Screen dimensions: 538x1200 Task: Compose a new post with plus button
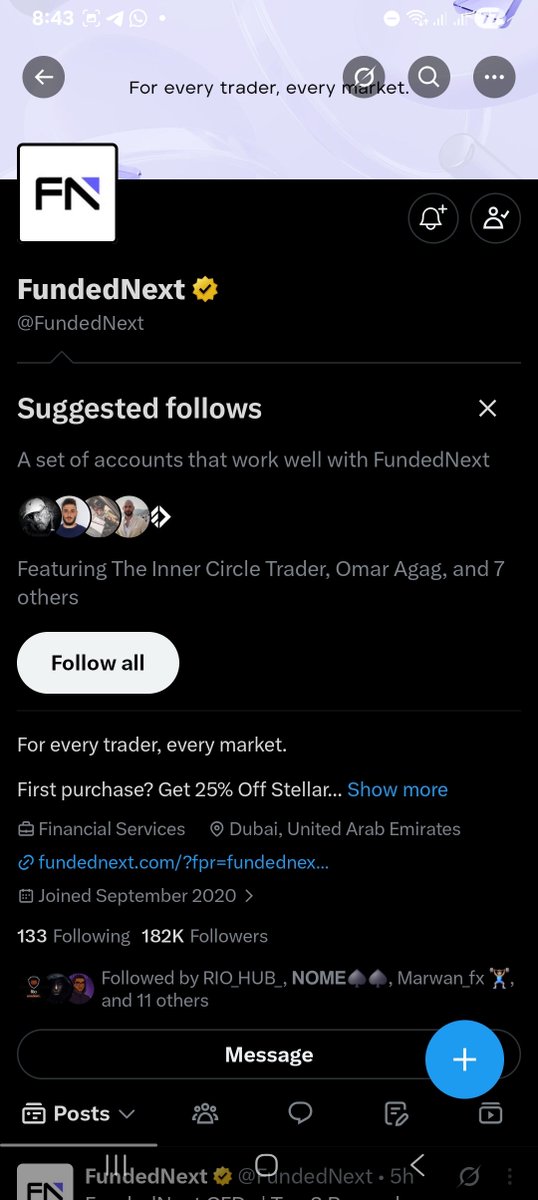tap(465, 1060)
